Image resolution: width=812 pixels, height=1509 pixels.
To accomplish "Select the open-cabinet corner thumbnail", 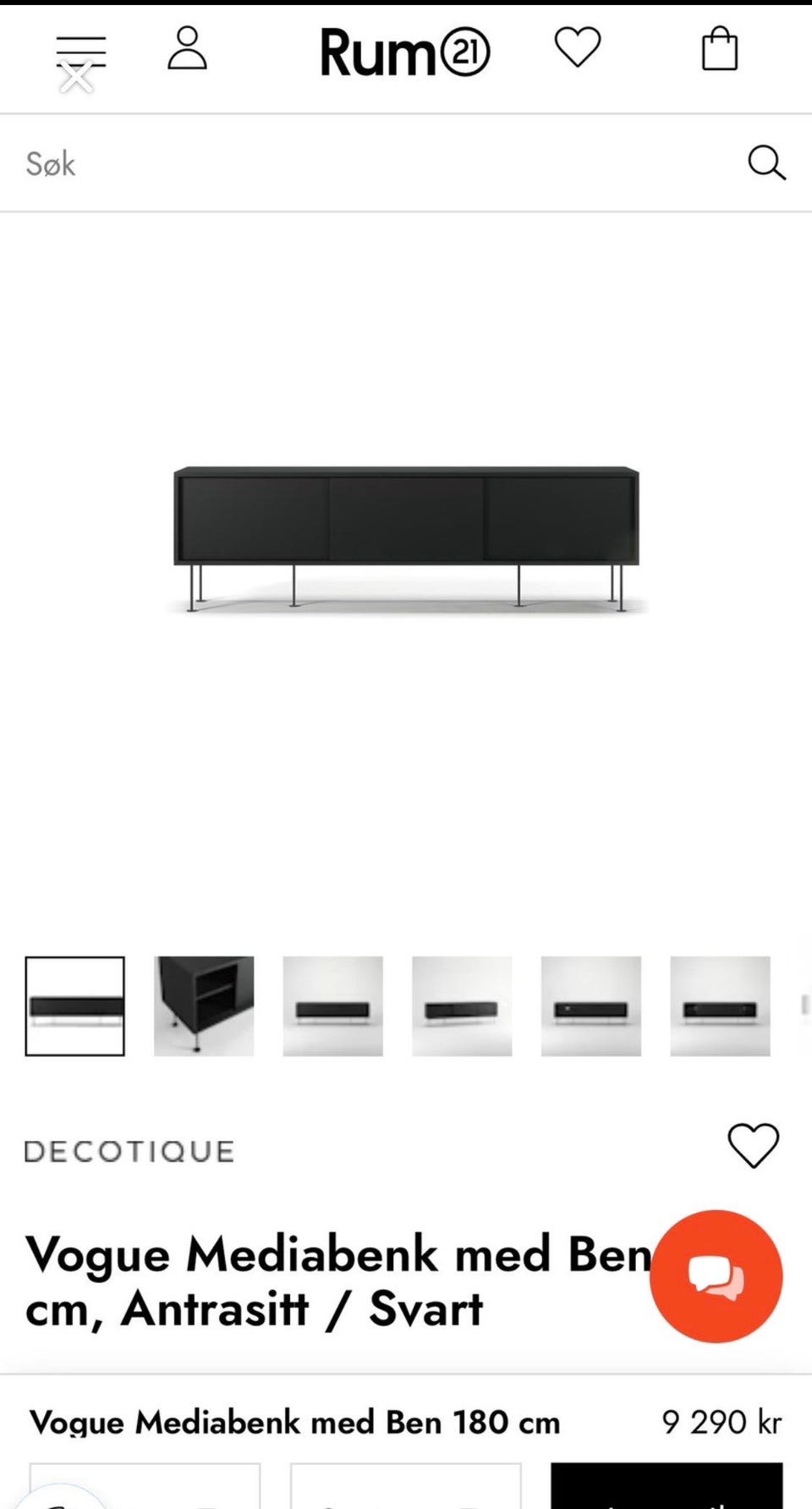I will pyautogui.click(x=203, y=1005).
